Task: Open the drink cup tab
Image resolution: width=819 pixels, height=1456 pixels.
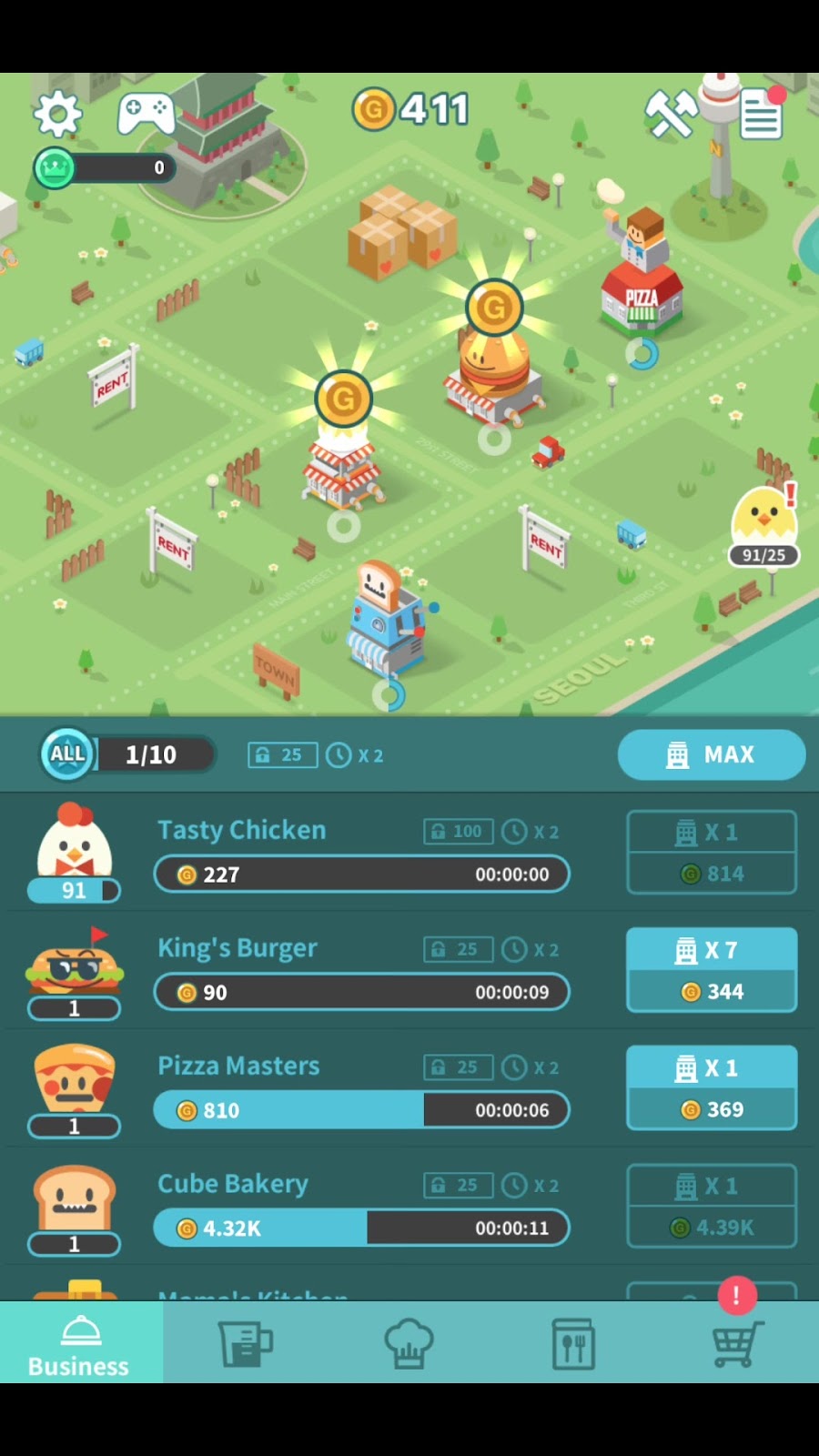Action: [245, 1343]
